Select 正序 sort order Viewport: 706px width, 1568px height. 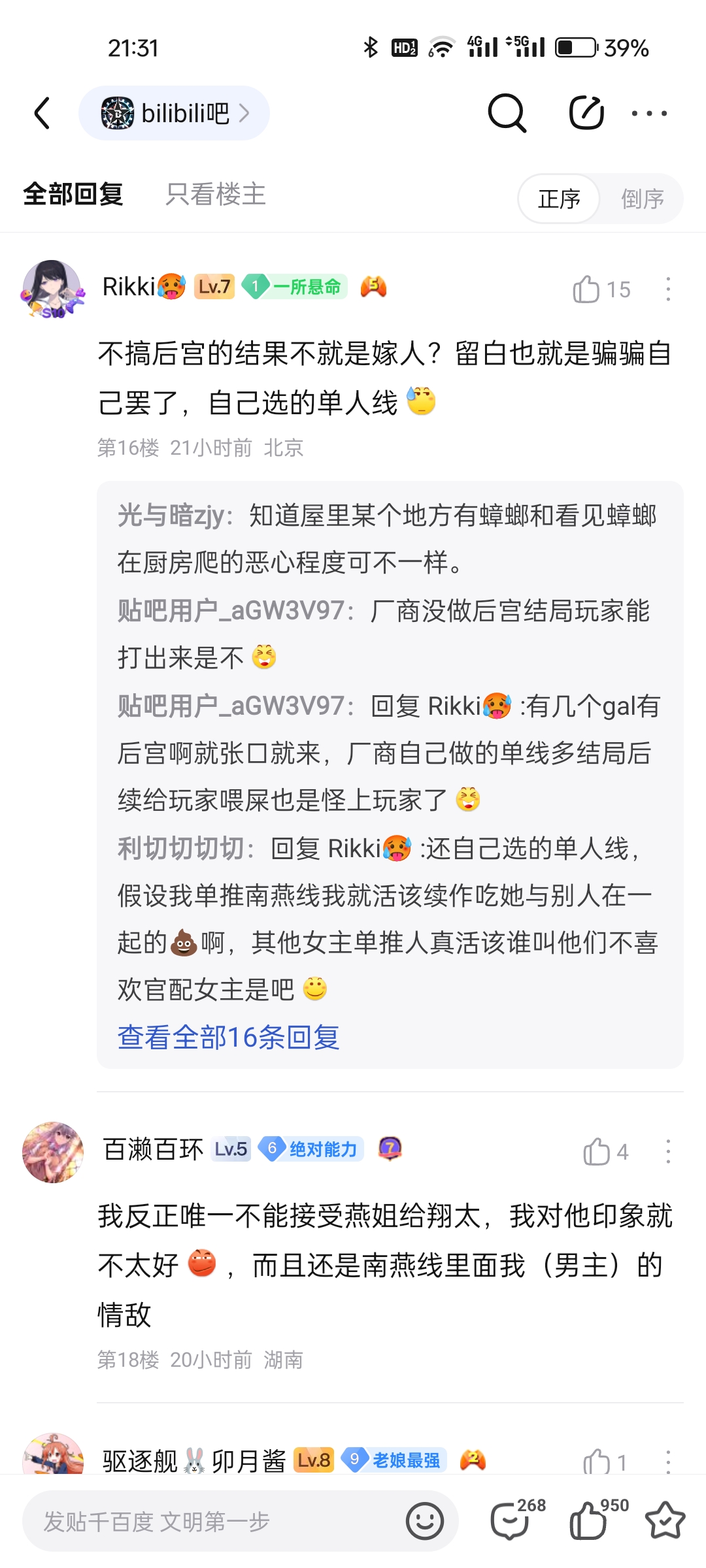point(559,199)
